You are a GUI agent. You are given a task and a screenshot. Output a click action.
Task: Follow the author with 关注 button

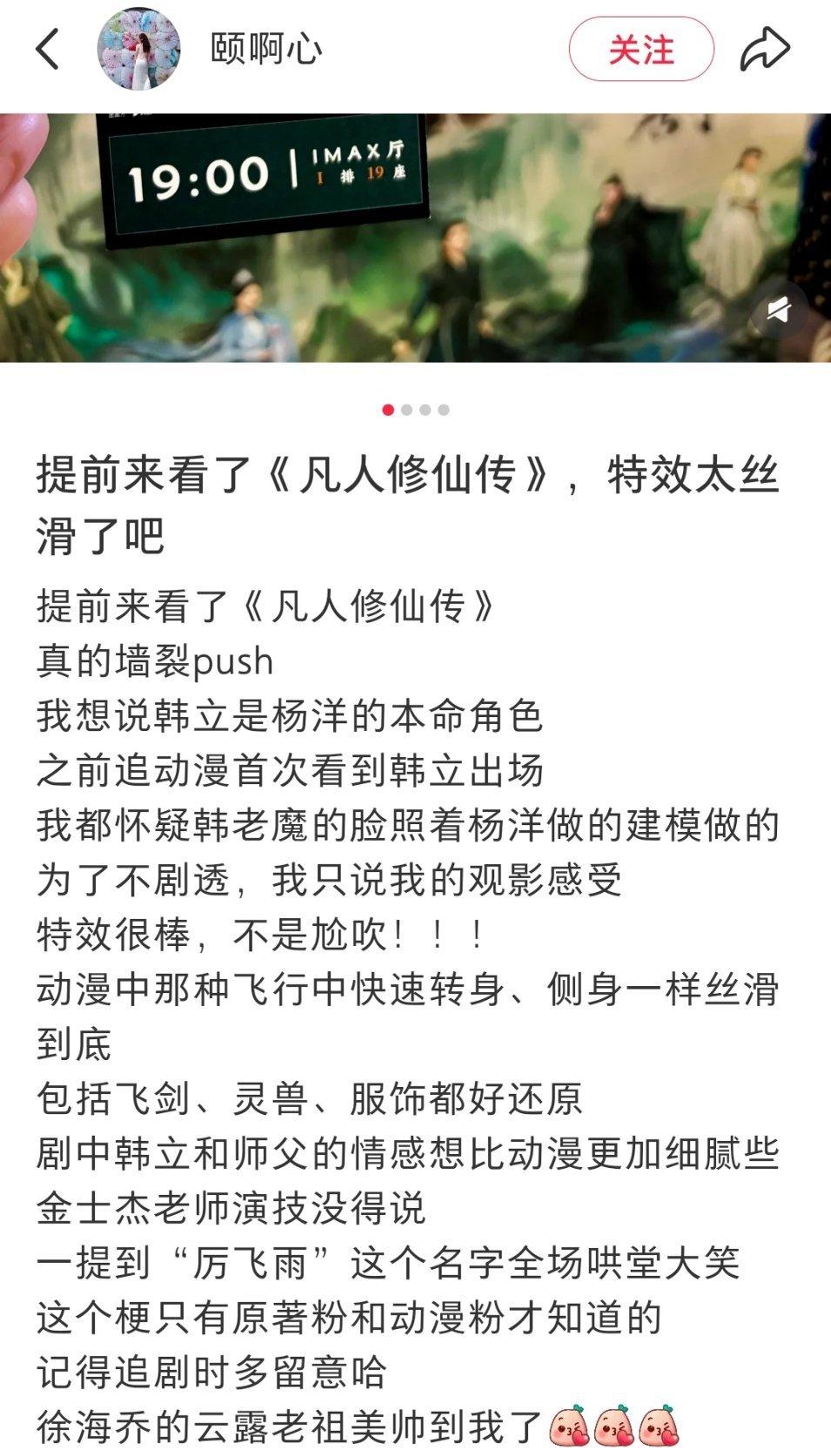tap(641, 50)
